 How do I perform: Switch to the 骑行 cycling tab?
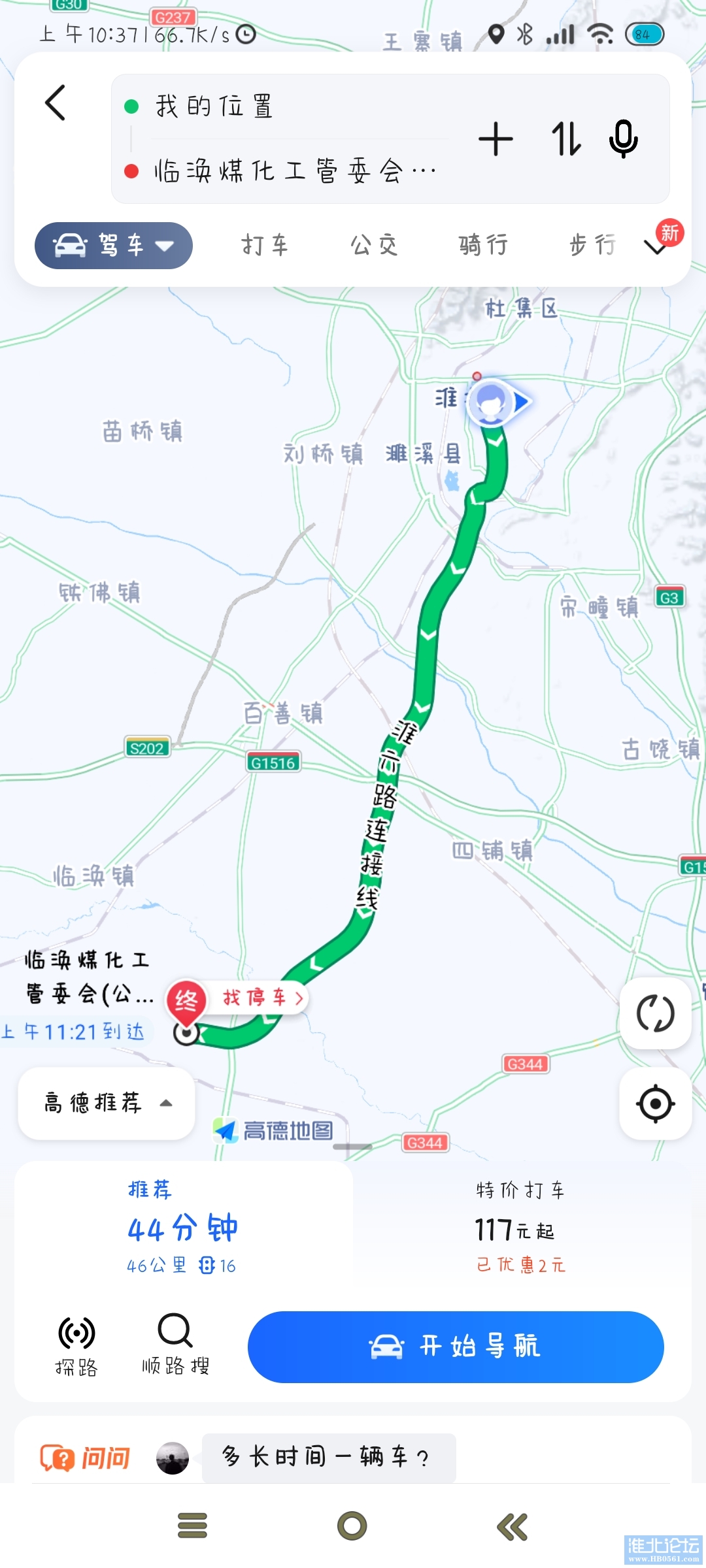484,245
